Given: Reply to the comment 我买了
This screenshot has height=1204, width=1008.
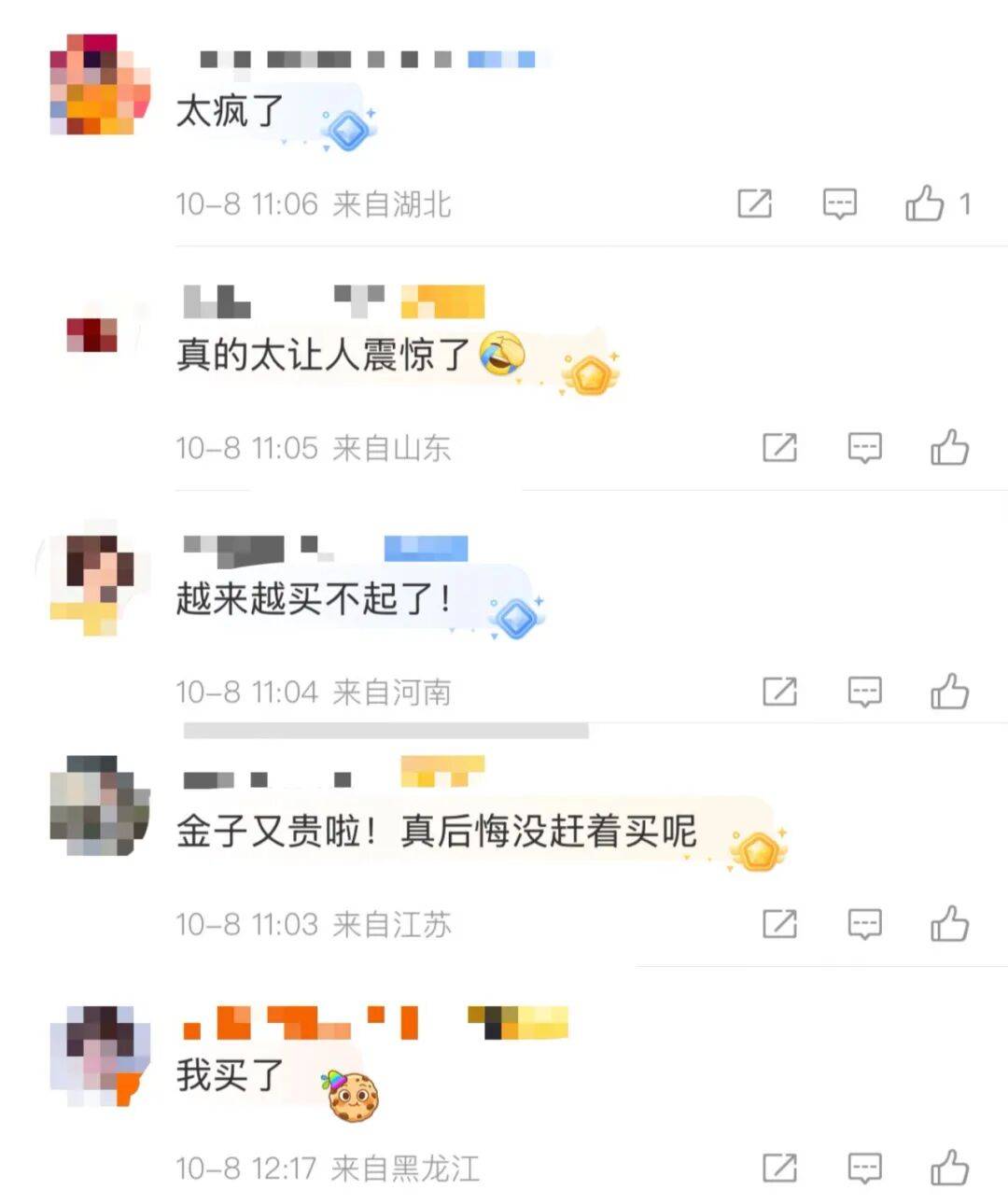Looking at the screenshot, I should [864, 1168].
